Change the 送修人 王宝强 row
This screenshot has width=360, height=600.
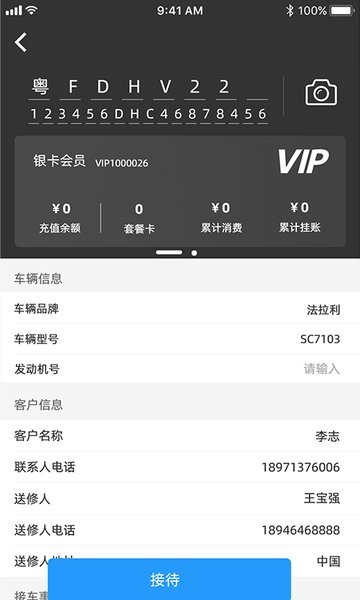[x=180, y=498]
